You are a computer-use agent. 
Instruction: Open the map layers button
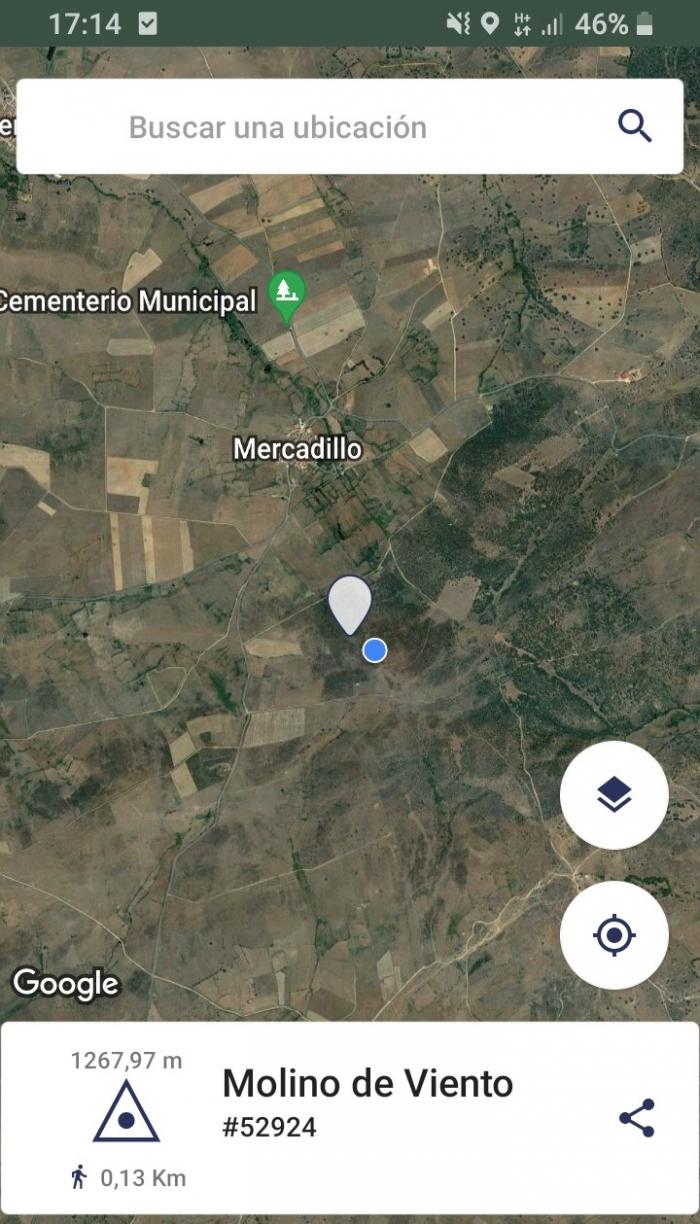point(614,795)
